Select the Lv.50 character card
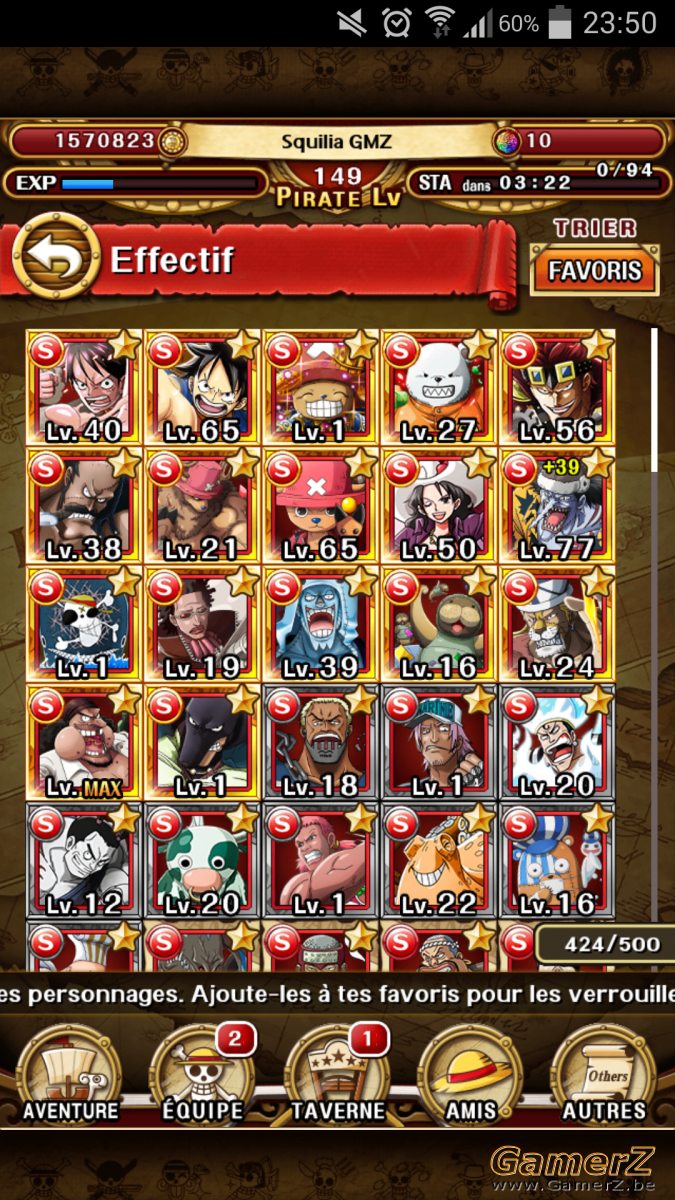This screenshot has height=1200, width=675. click(439, 507)
